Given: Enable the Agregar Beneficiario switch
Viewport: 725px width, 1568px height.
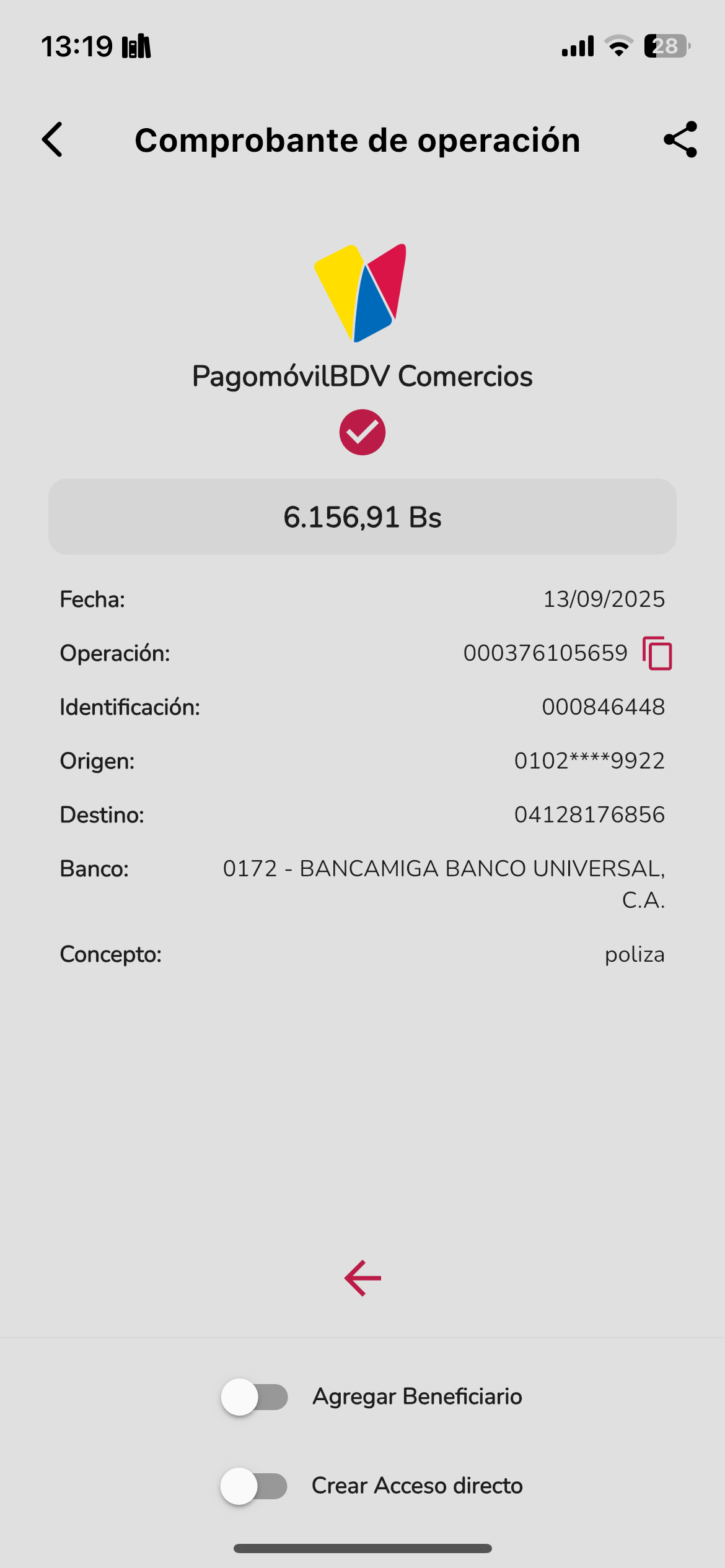Looking at the screenshot, I should coord(255,1397).
